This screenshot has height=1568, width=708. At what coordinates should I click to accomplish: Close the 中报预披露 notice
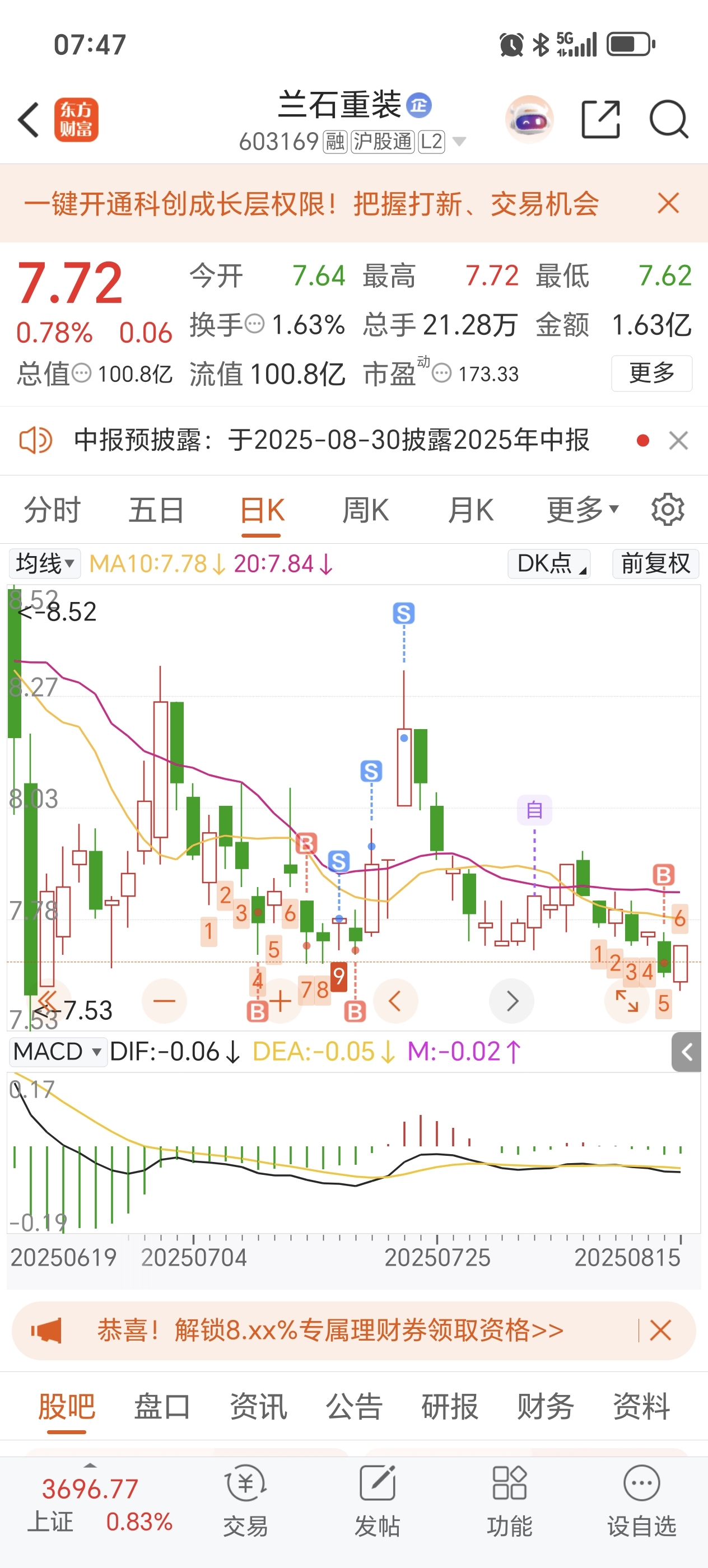click(678, 440)
